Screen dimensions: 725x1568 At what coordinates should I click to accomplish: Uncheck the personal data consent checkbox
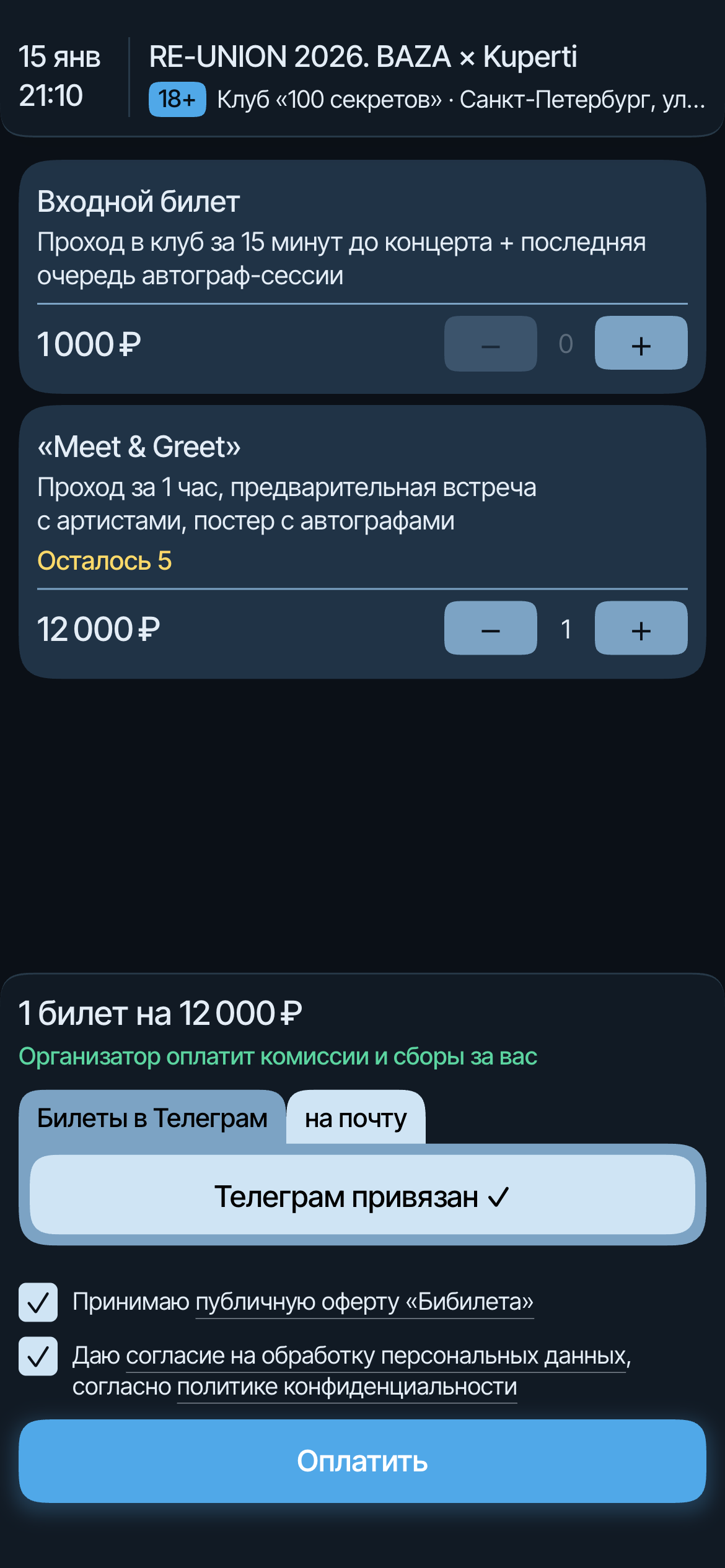[x=38, y=1356]
